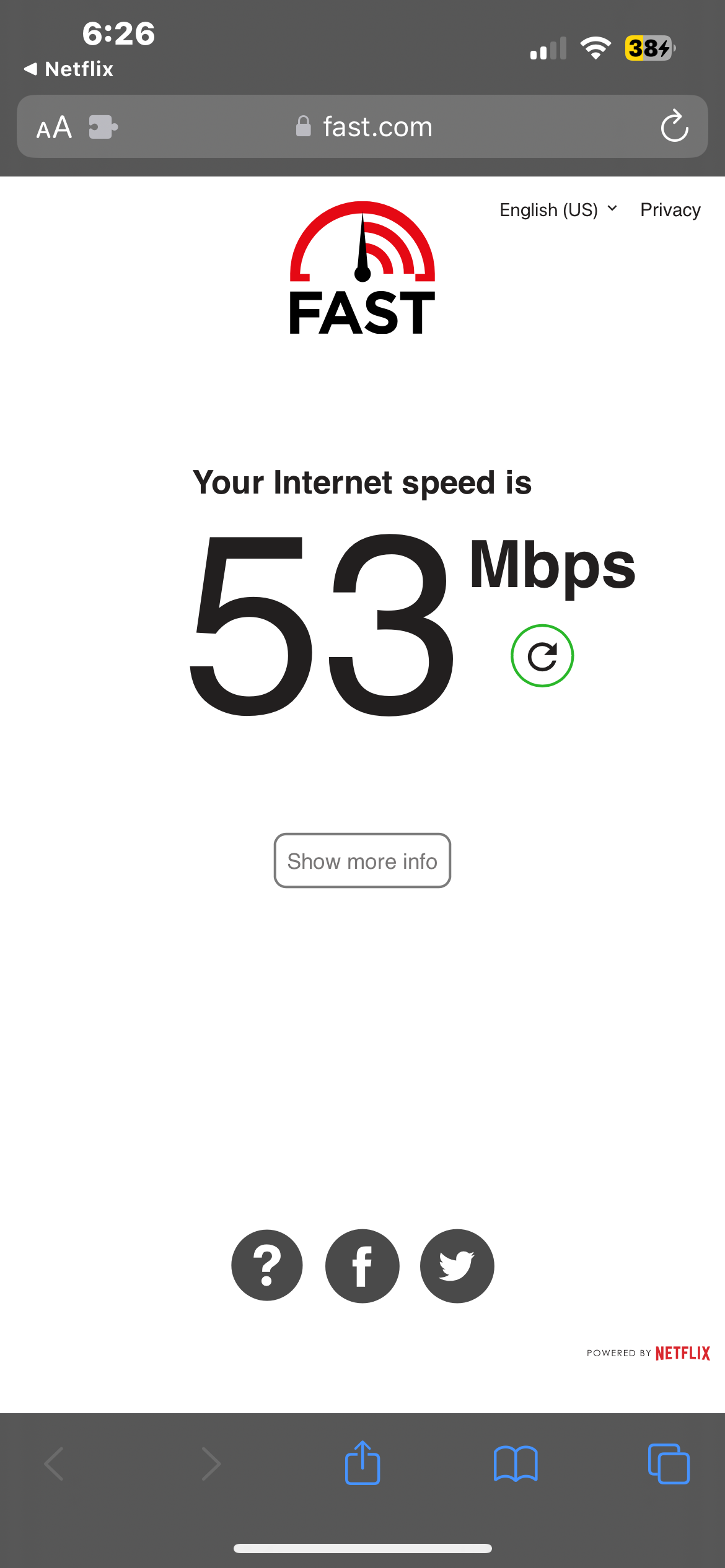Open the help question mark icon
The image size is (725, 1568).
coord(267,1266)
